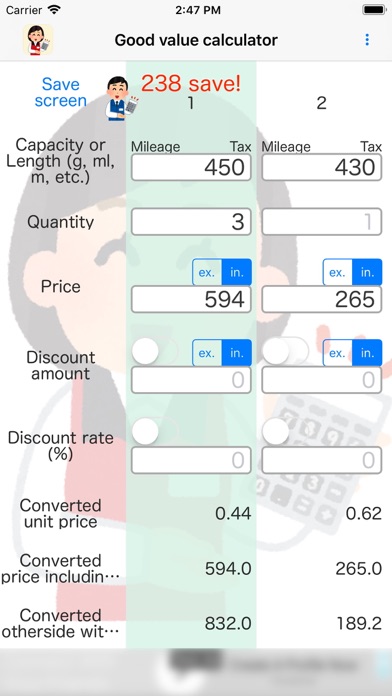Enter discount rate for item 2
The width and height of the screenshot is (392, 696).
[322, 460]
